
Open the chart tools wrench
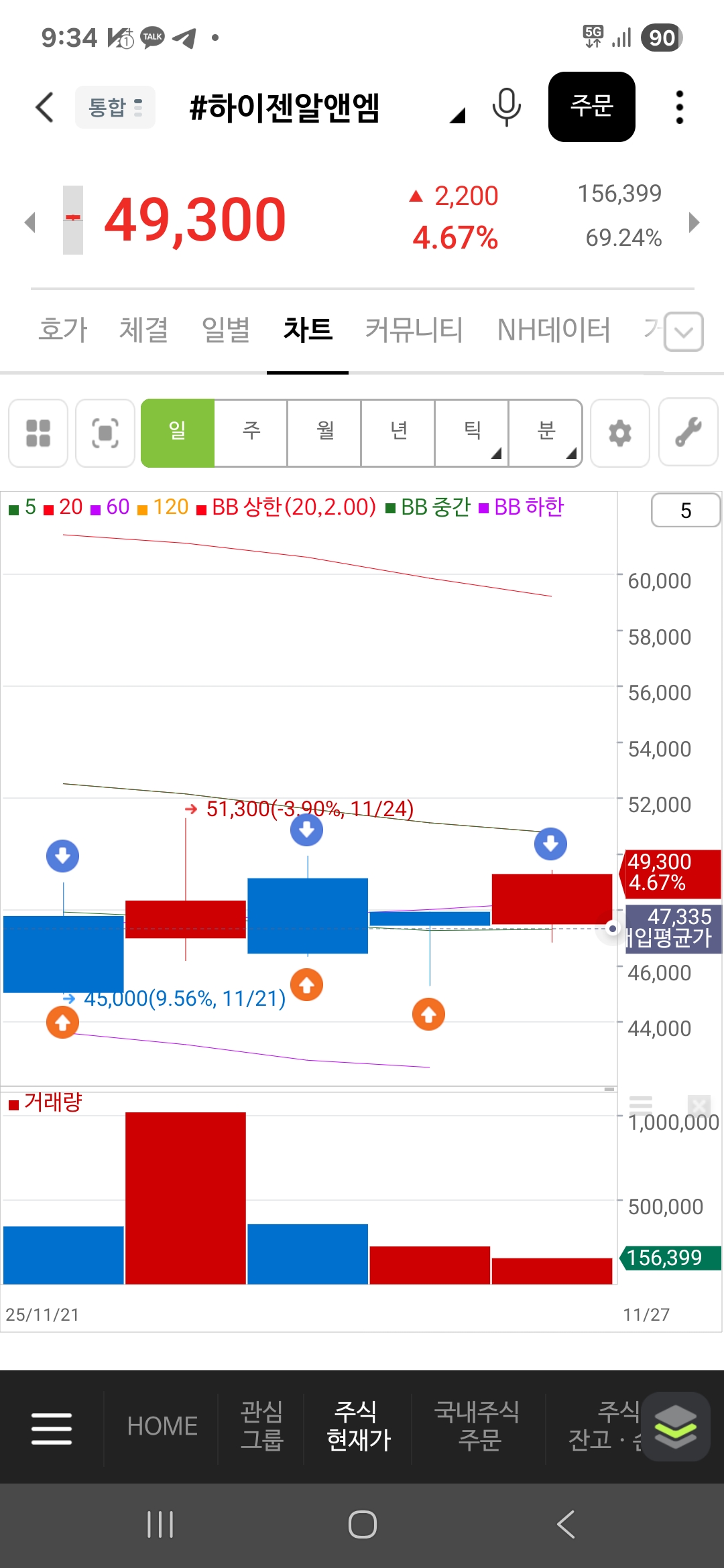point(688,433)
